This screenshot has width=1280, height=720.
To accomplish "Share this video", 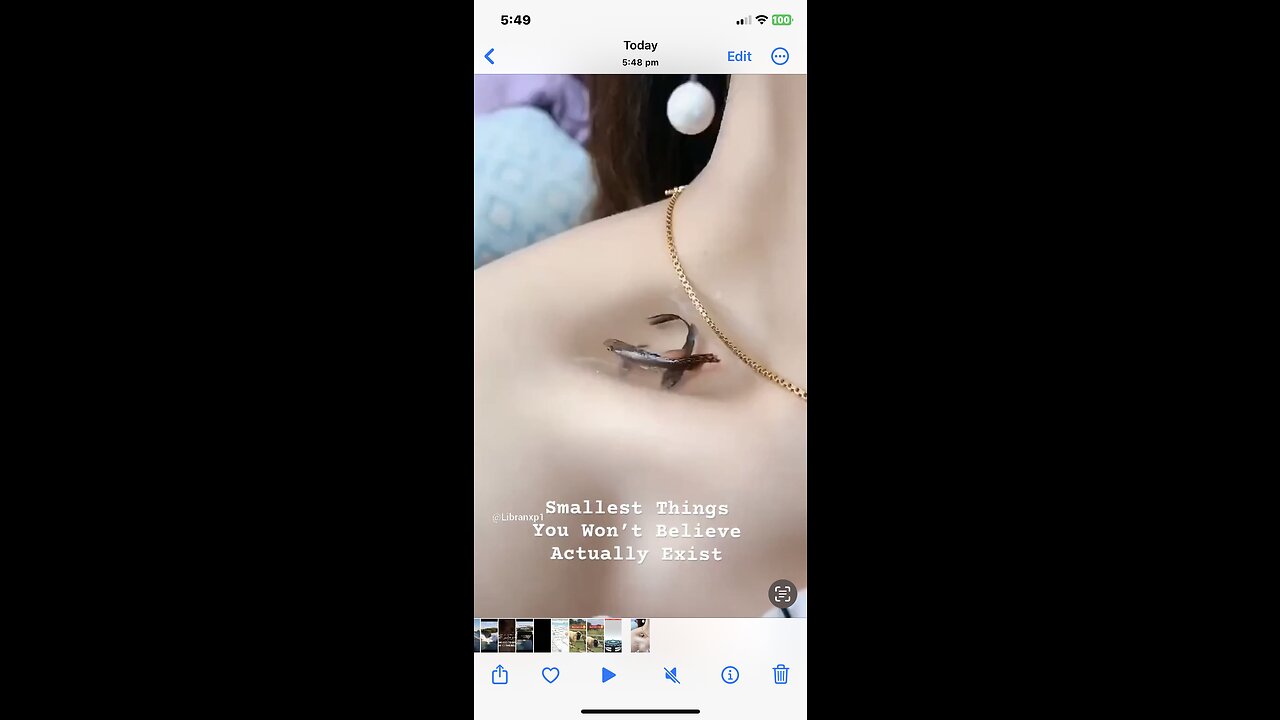I will coord(500,675).
